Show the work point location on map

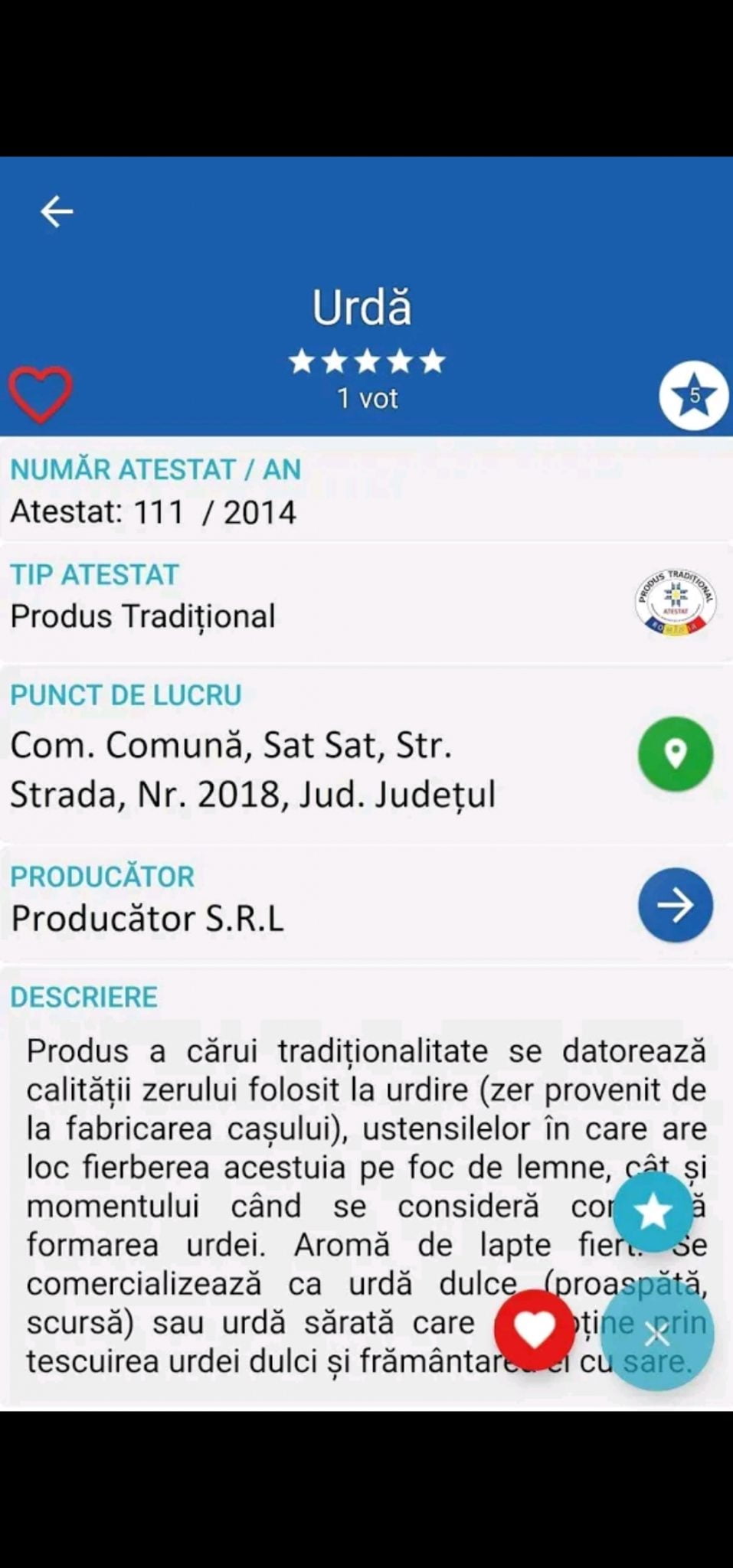click(x=675, y=753)
